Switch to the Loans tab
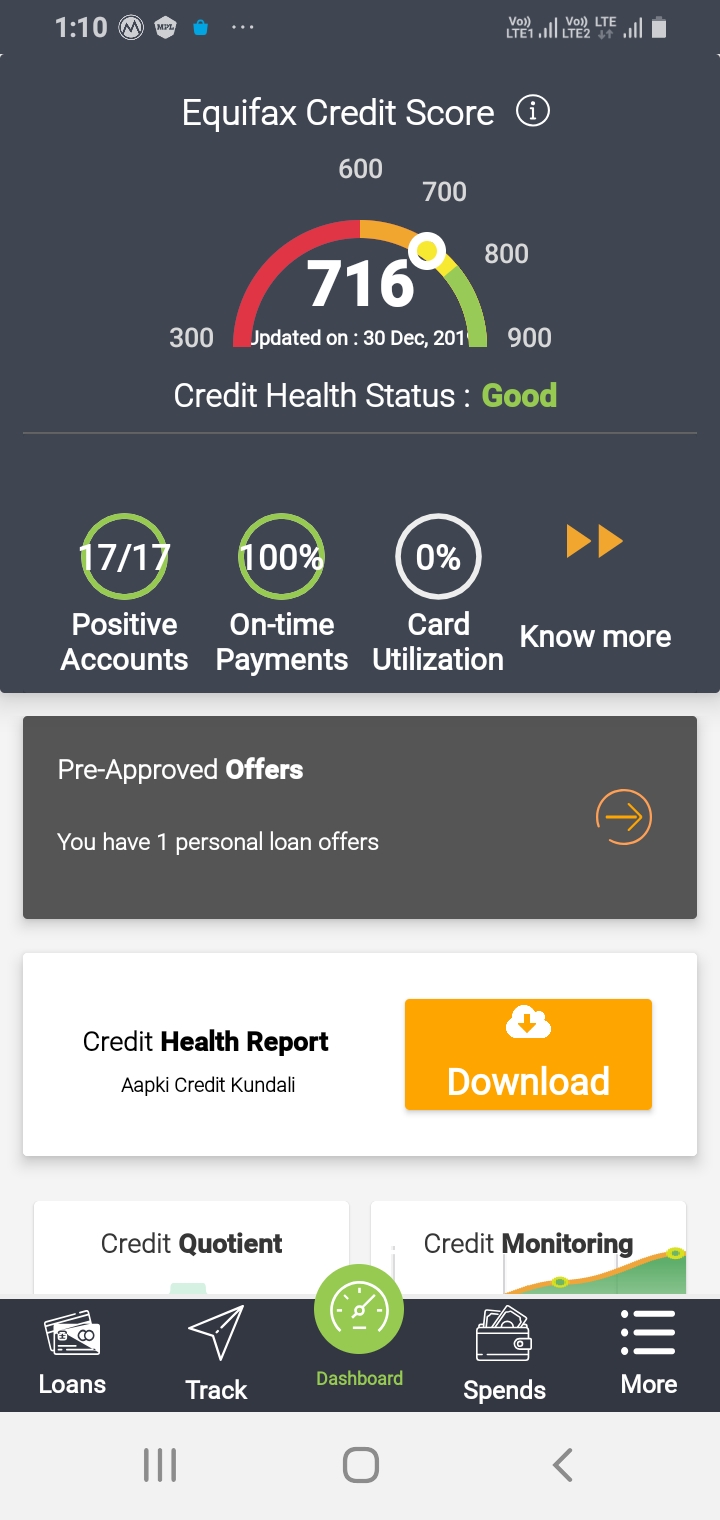Viewport: 720px width, 1520px height. pyautogui.click(x=72, y=1355)
